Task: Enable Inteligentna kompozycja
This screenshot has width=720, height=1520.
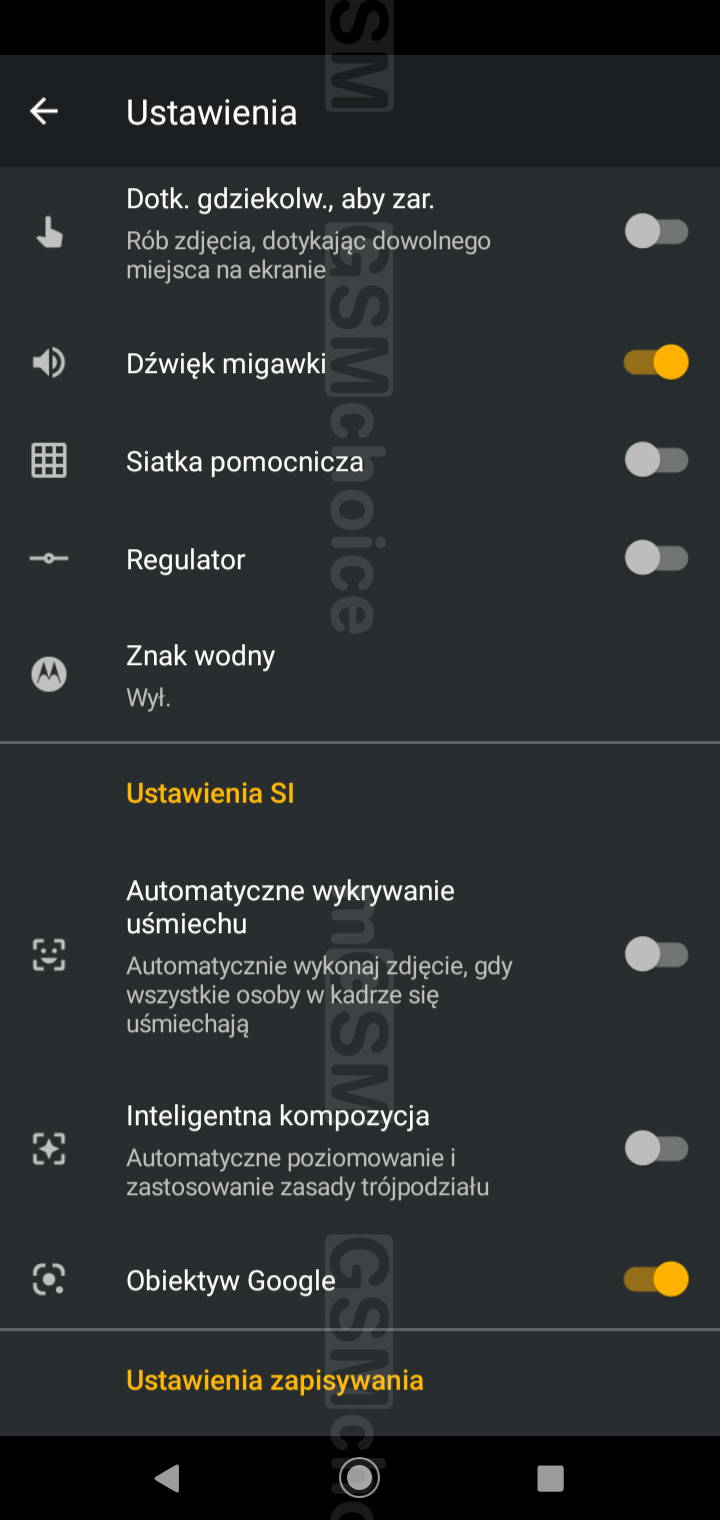Action: [656, 1149]
